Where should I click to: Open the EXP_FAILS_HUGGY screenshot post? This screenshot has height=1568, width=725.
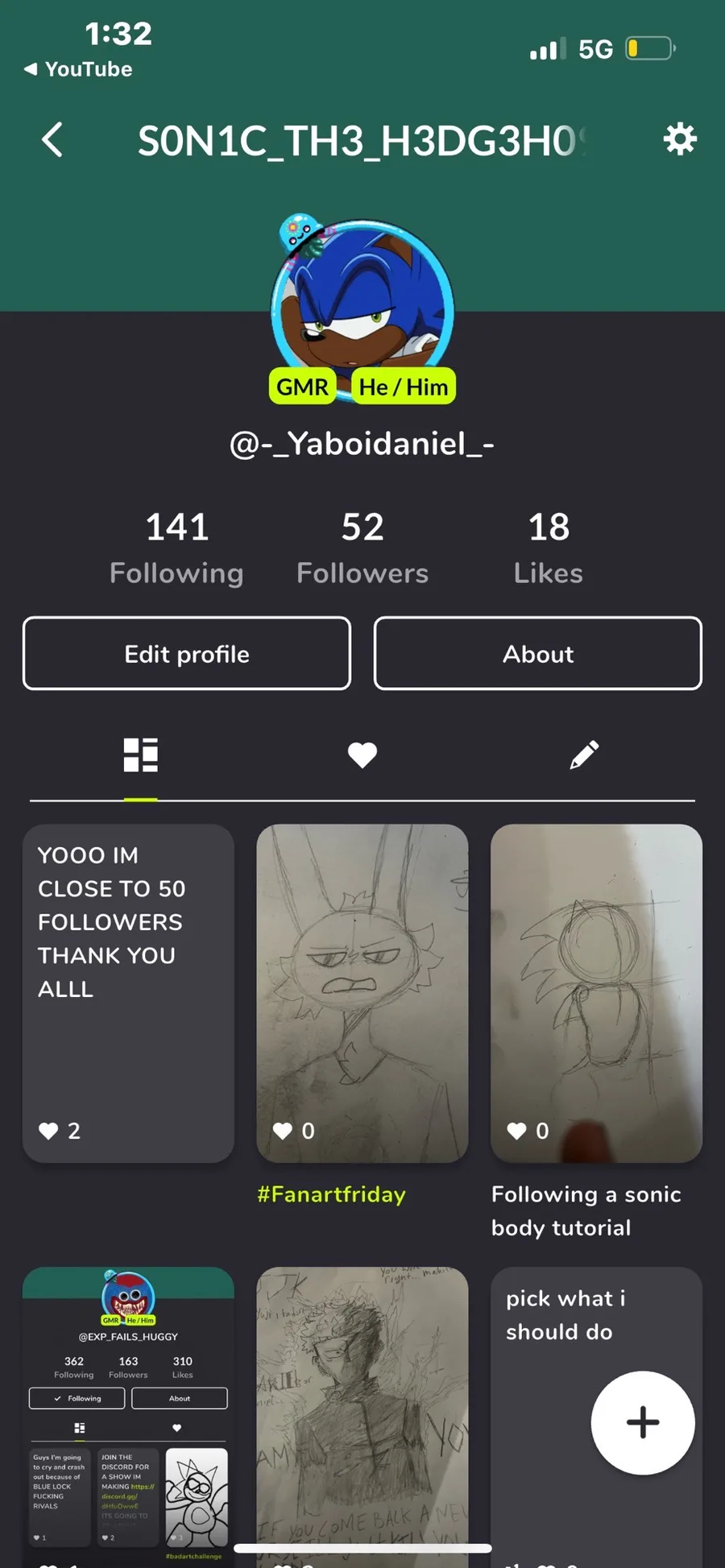point(128,1409)
